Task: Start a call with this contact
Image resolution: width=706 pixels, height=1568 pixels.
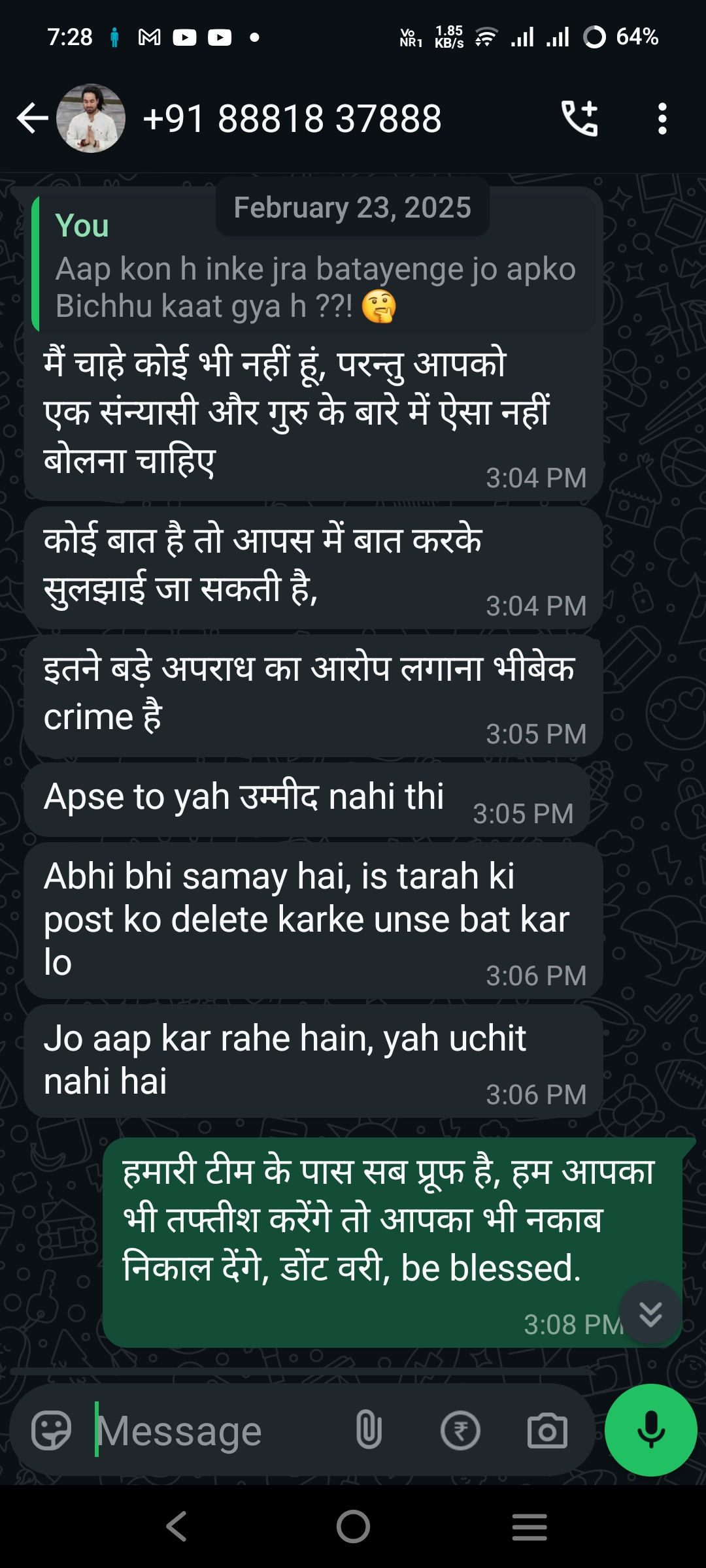Action: (x=580, y=118)
